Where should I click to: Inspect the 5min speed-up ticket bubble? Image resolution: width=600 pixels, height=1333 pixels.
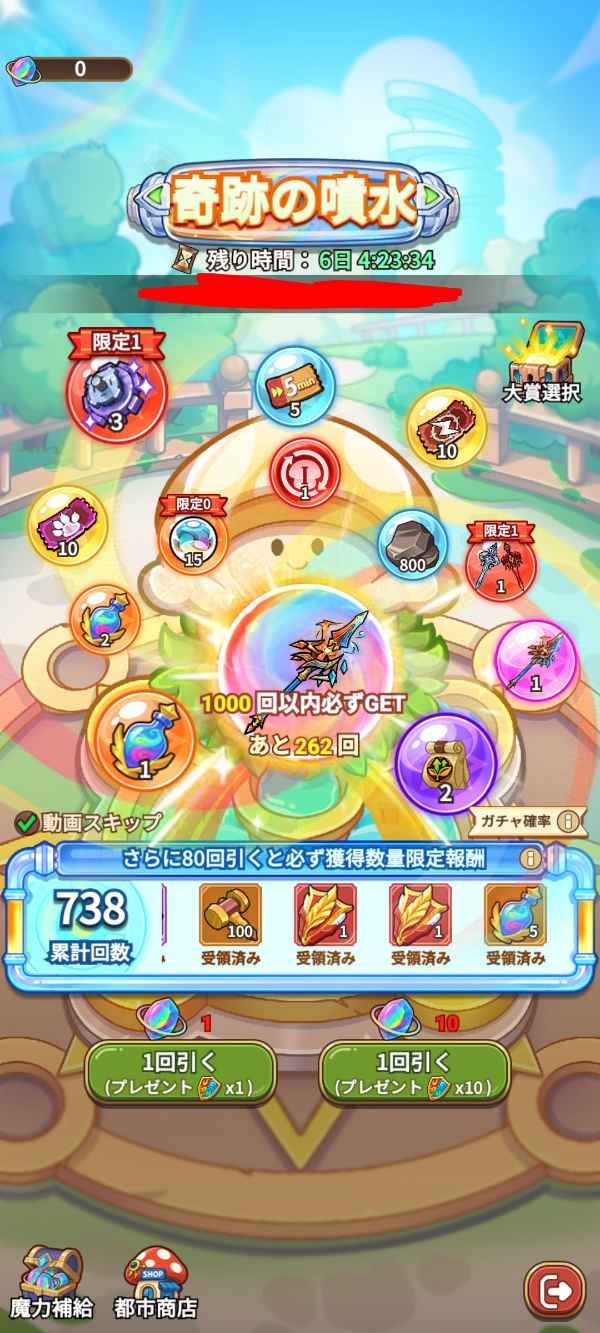pyautogui.click(x=295, y=382)
